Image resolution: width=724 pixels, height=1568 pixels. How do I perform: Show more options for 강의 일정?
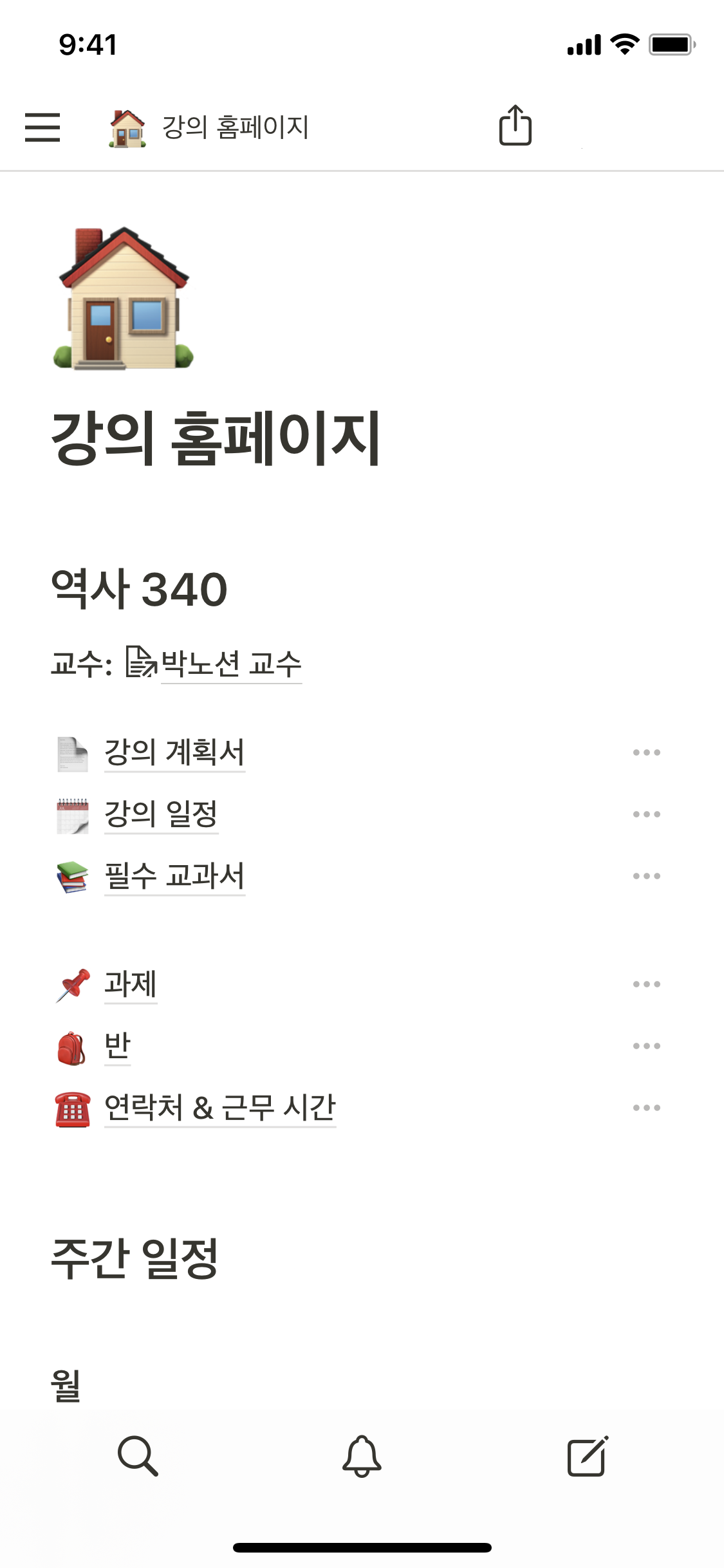pos(646,814)
